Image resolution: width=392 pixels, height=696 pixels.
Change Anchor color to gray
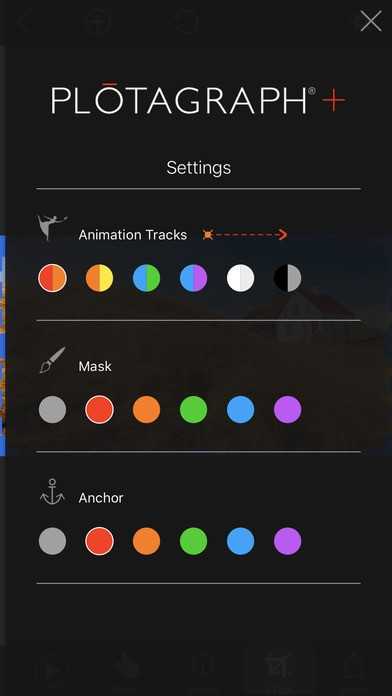point(52,541)
